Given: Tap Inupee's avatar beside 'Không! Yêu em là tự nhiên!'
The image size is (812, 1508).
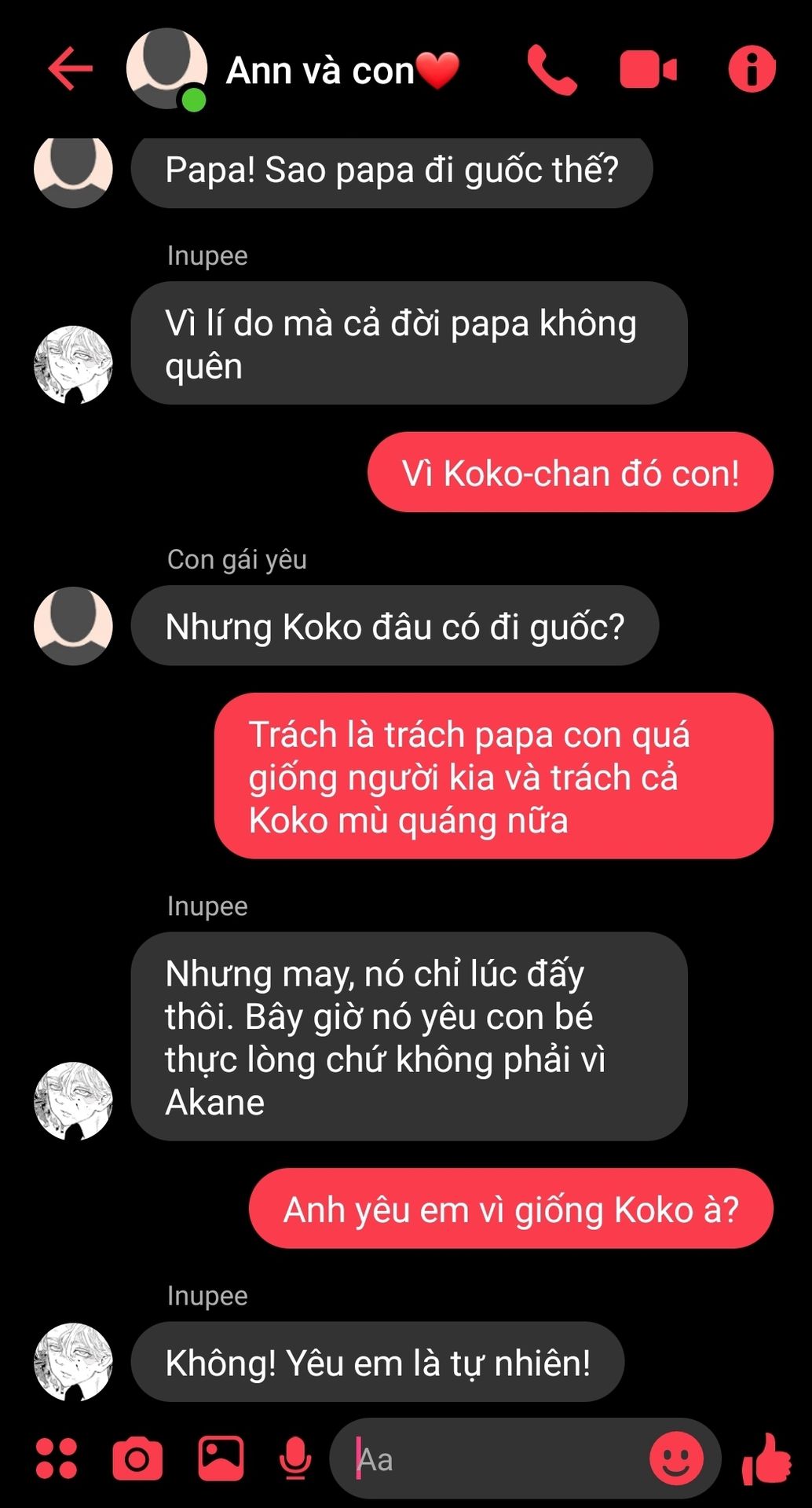Looking at the screenshot, I should 73,1363.
